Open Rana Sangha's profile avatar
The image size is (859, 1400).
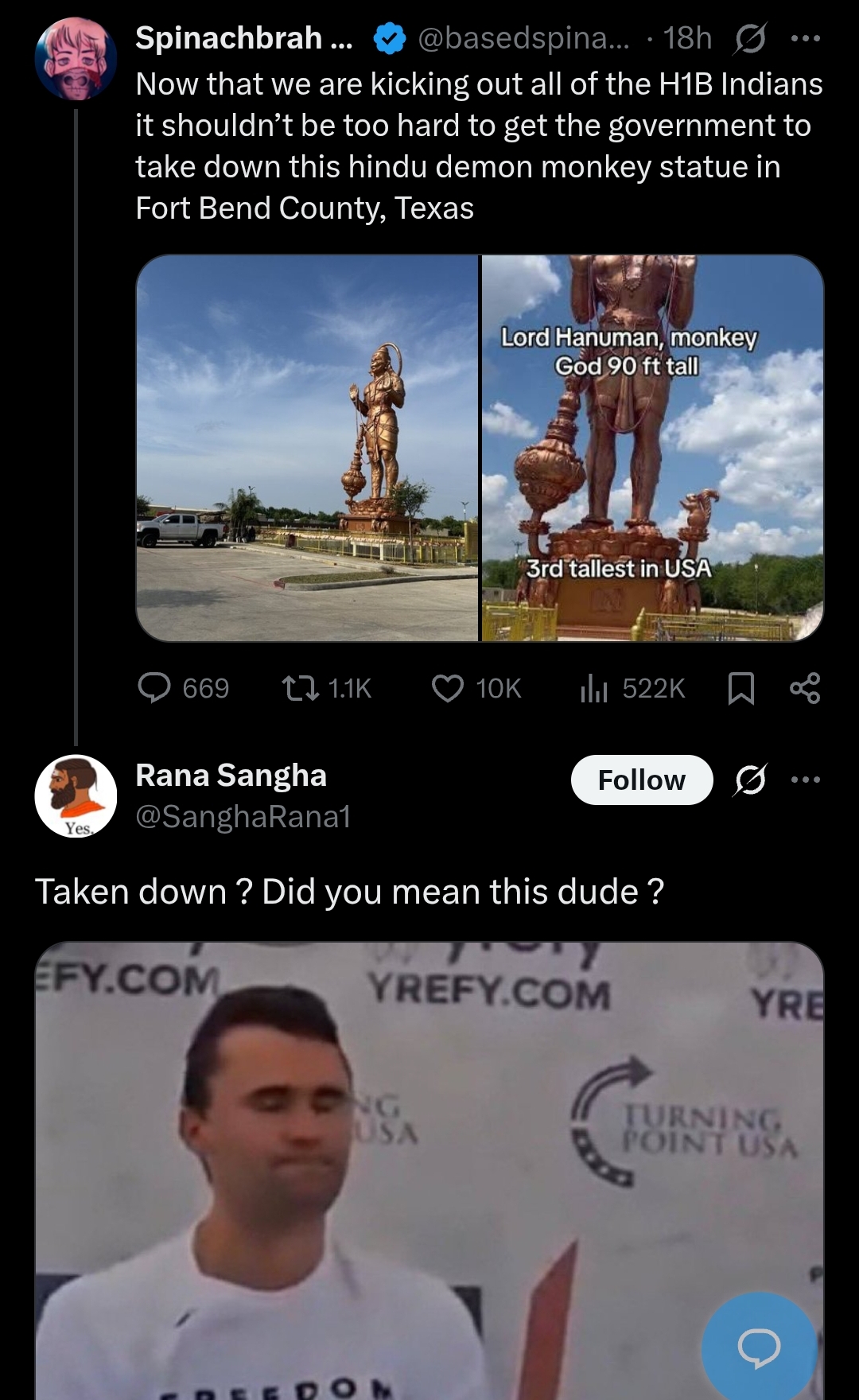pos(76,796)
